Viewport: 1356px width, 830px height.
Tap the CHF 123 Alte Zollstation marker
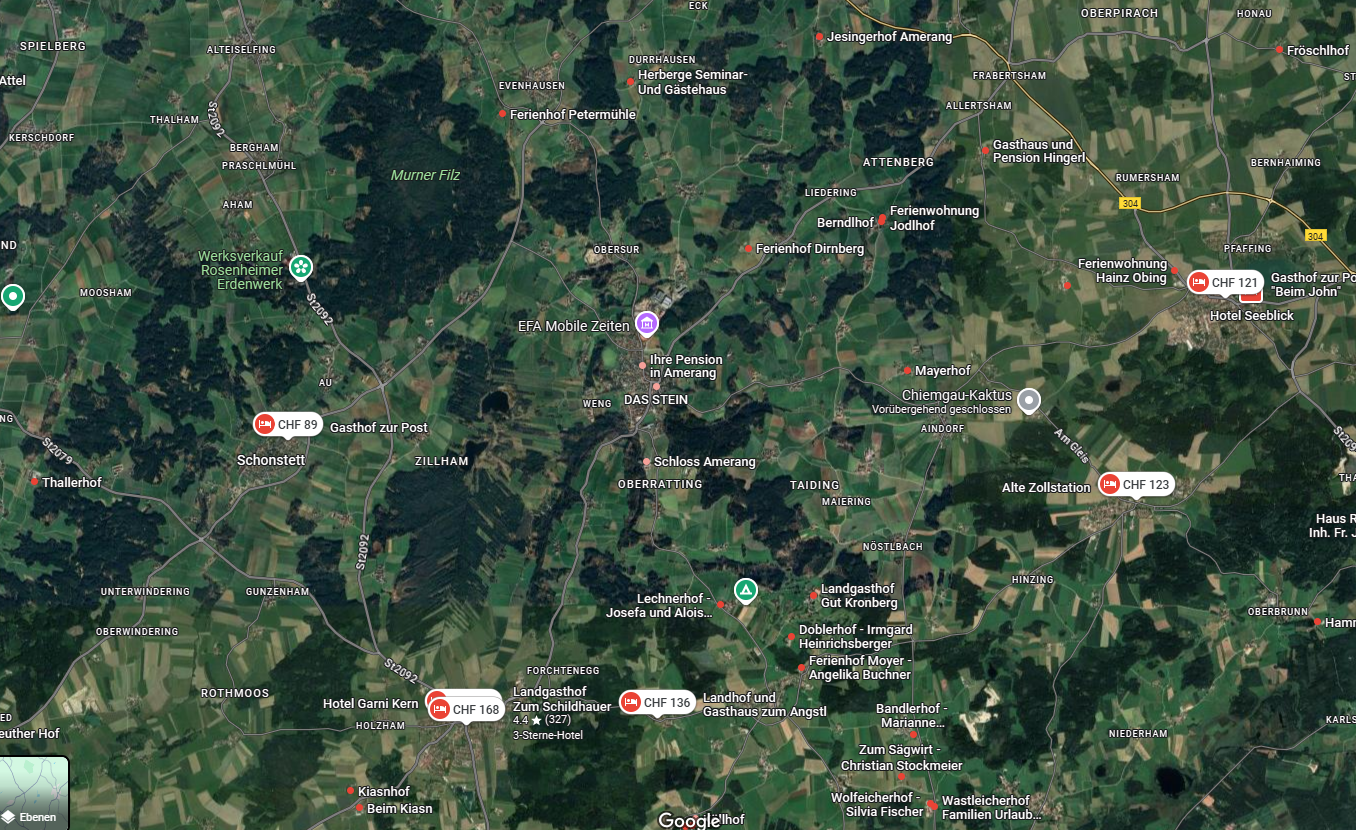pos(1134,485)
